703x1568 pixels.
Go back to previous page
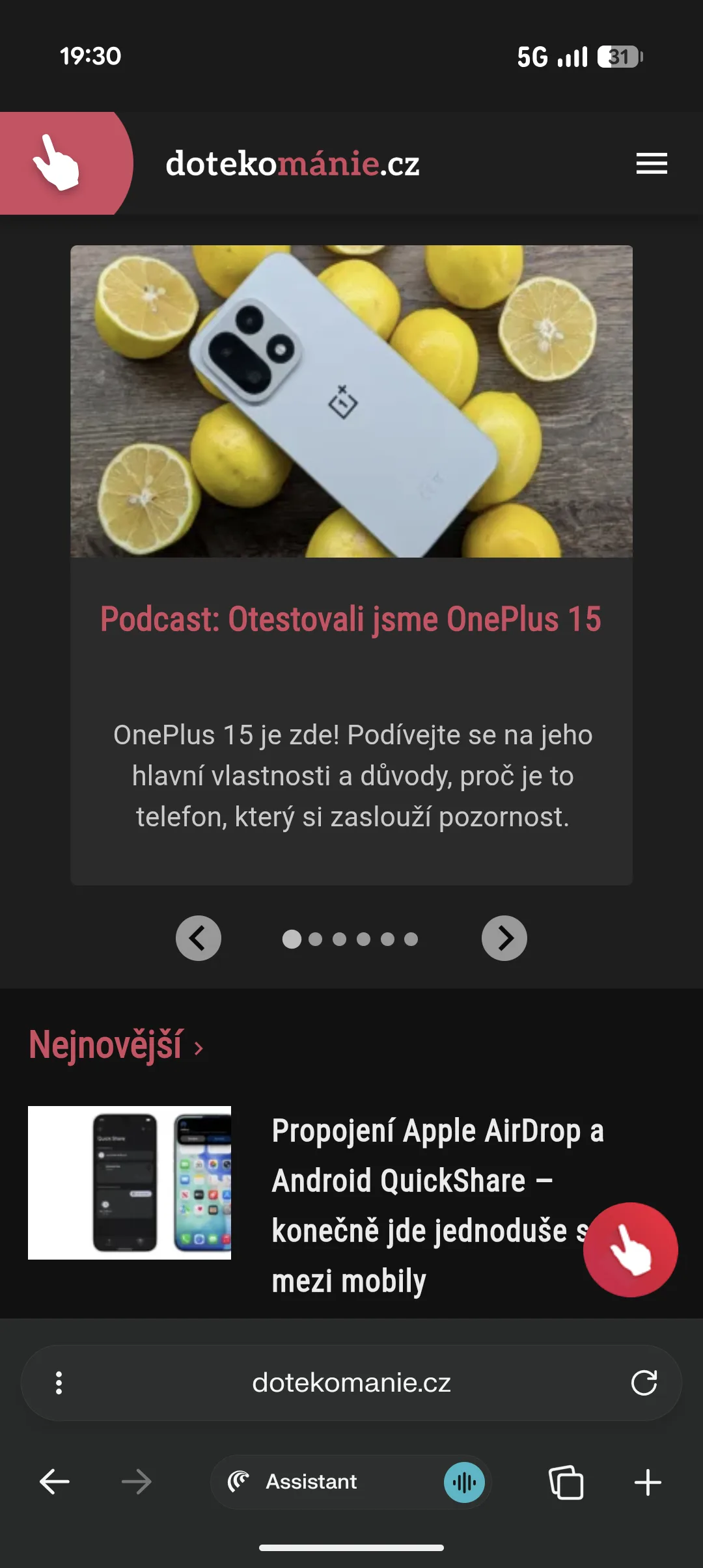click(x=55, y=1482)
